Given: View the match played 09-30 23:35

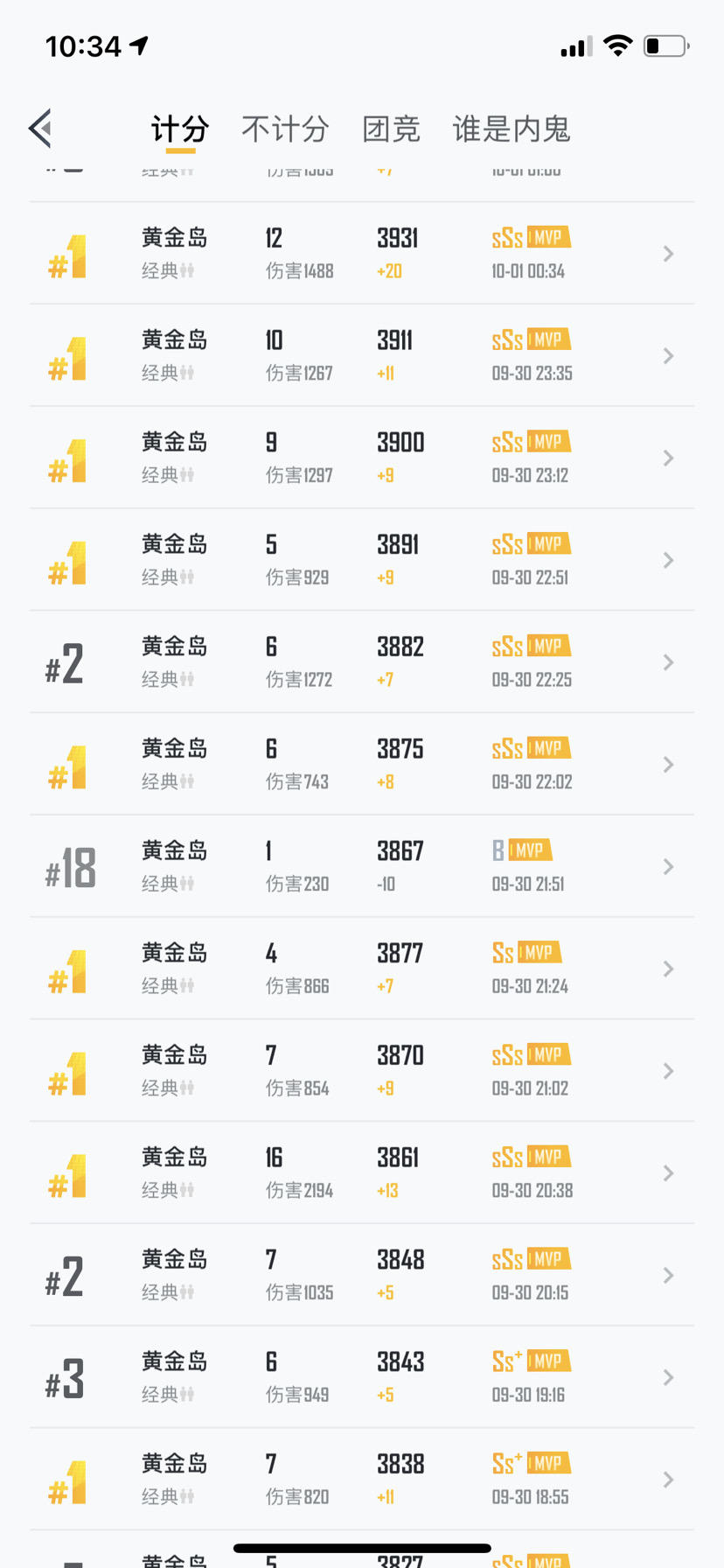Looking at the screenshot, I should (362, 356).
